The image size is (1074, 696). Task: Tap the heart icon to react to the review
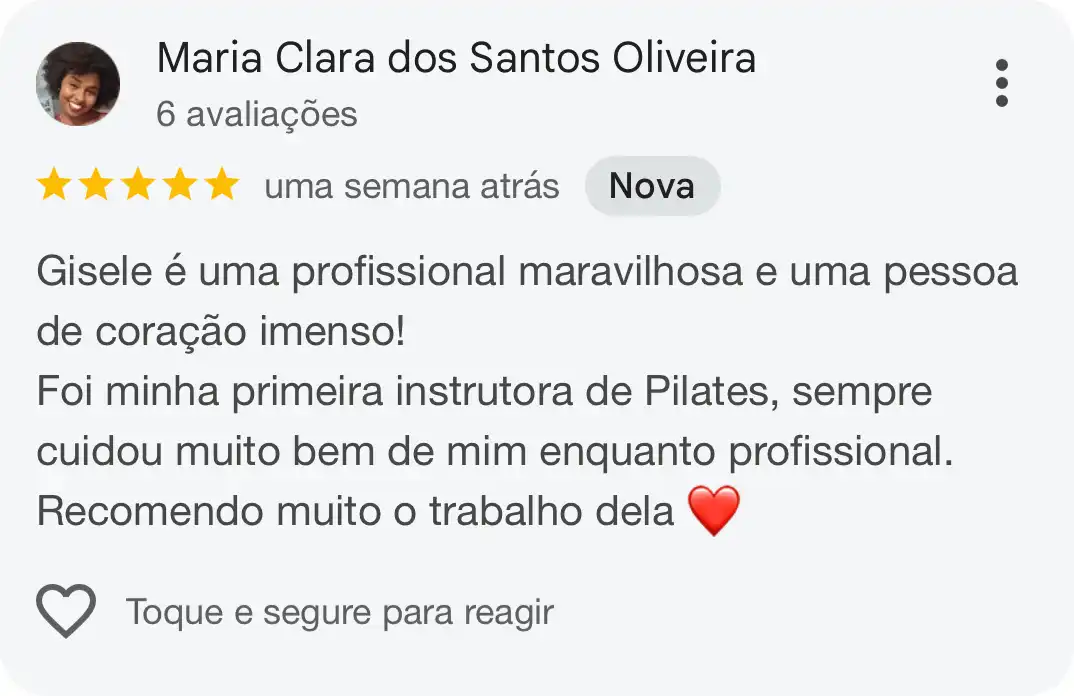66,610
